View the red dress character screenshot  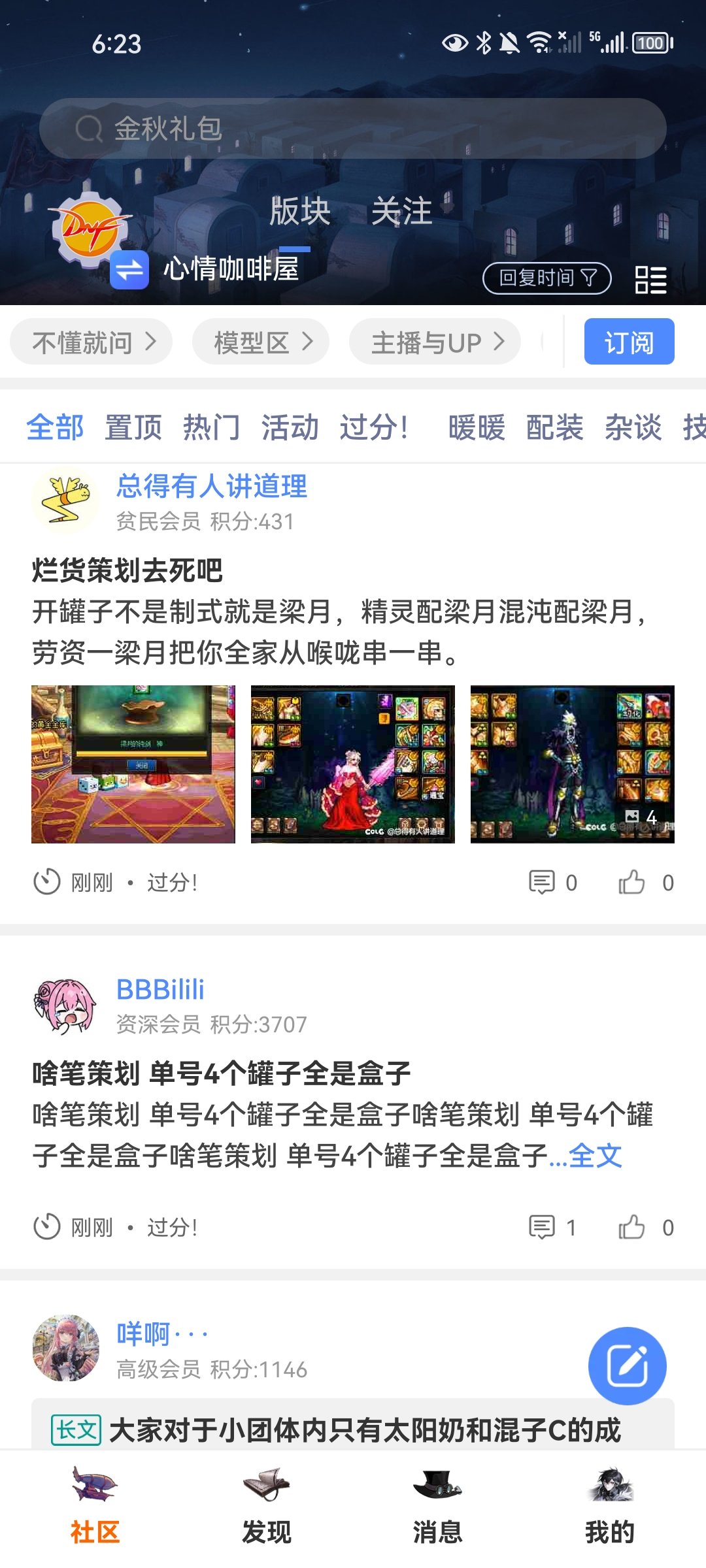[x=353, y=764]
